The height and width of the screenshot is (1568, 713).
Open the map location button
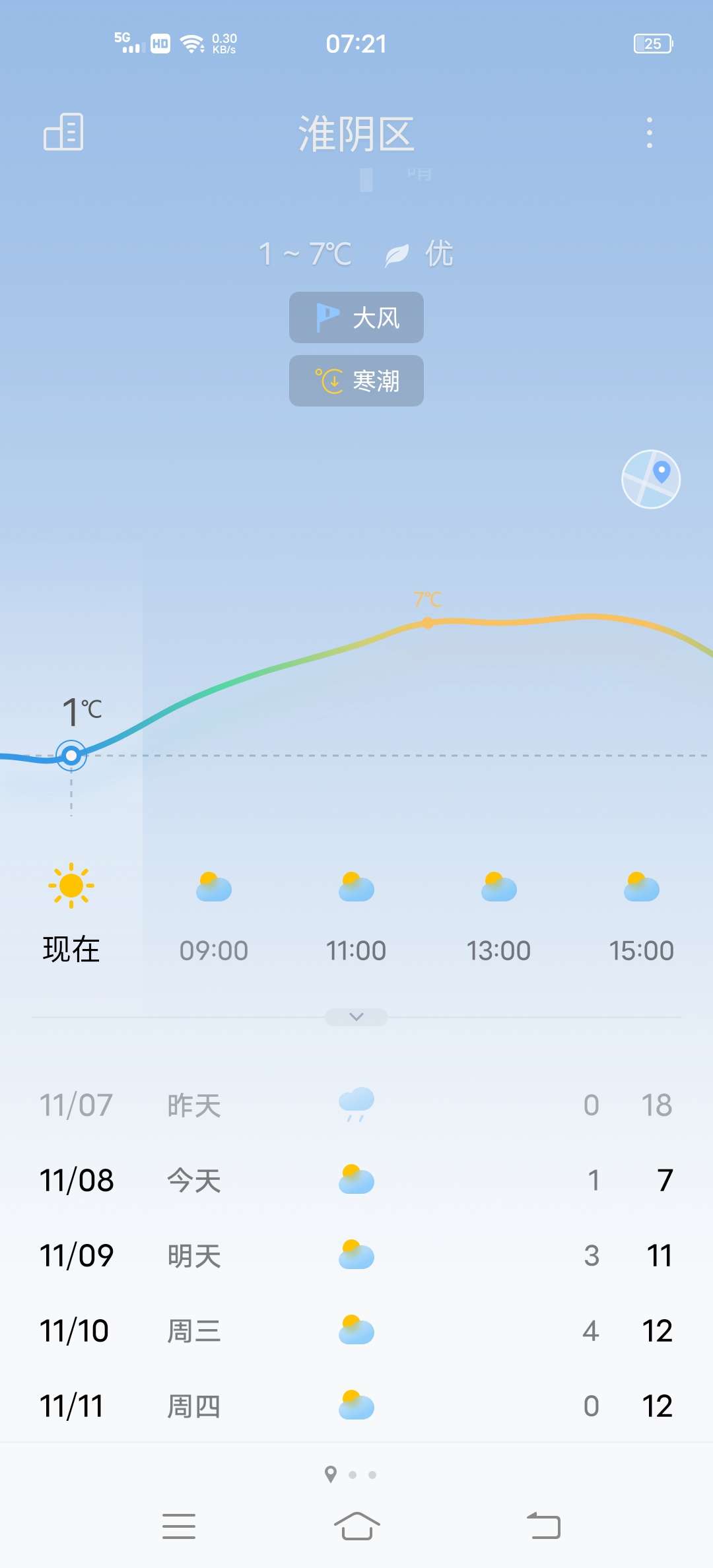pos(651,479)
